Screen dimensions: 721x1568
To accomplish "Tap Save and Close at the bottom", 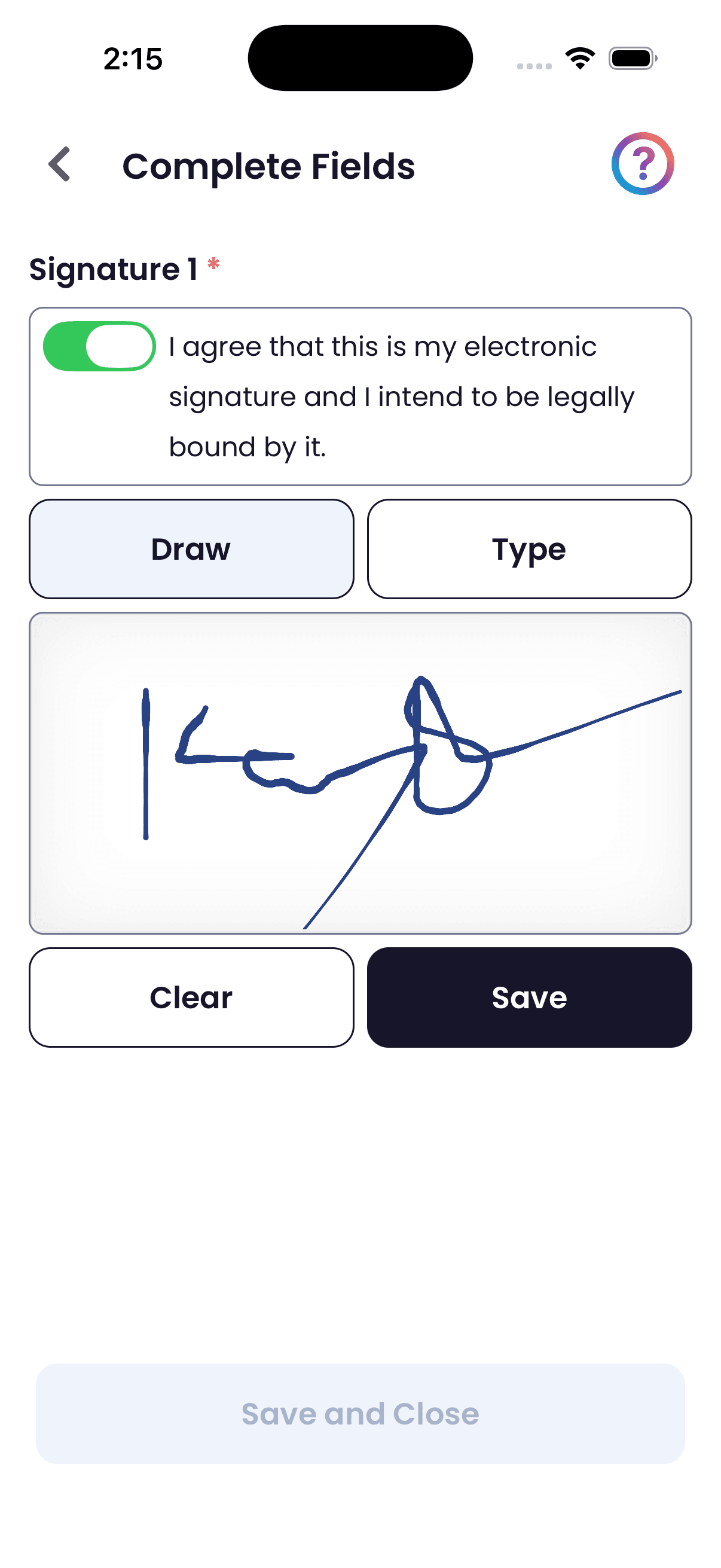I will (x=360, y=1414).
